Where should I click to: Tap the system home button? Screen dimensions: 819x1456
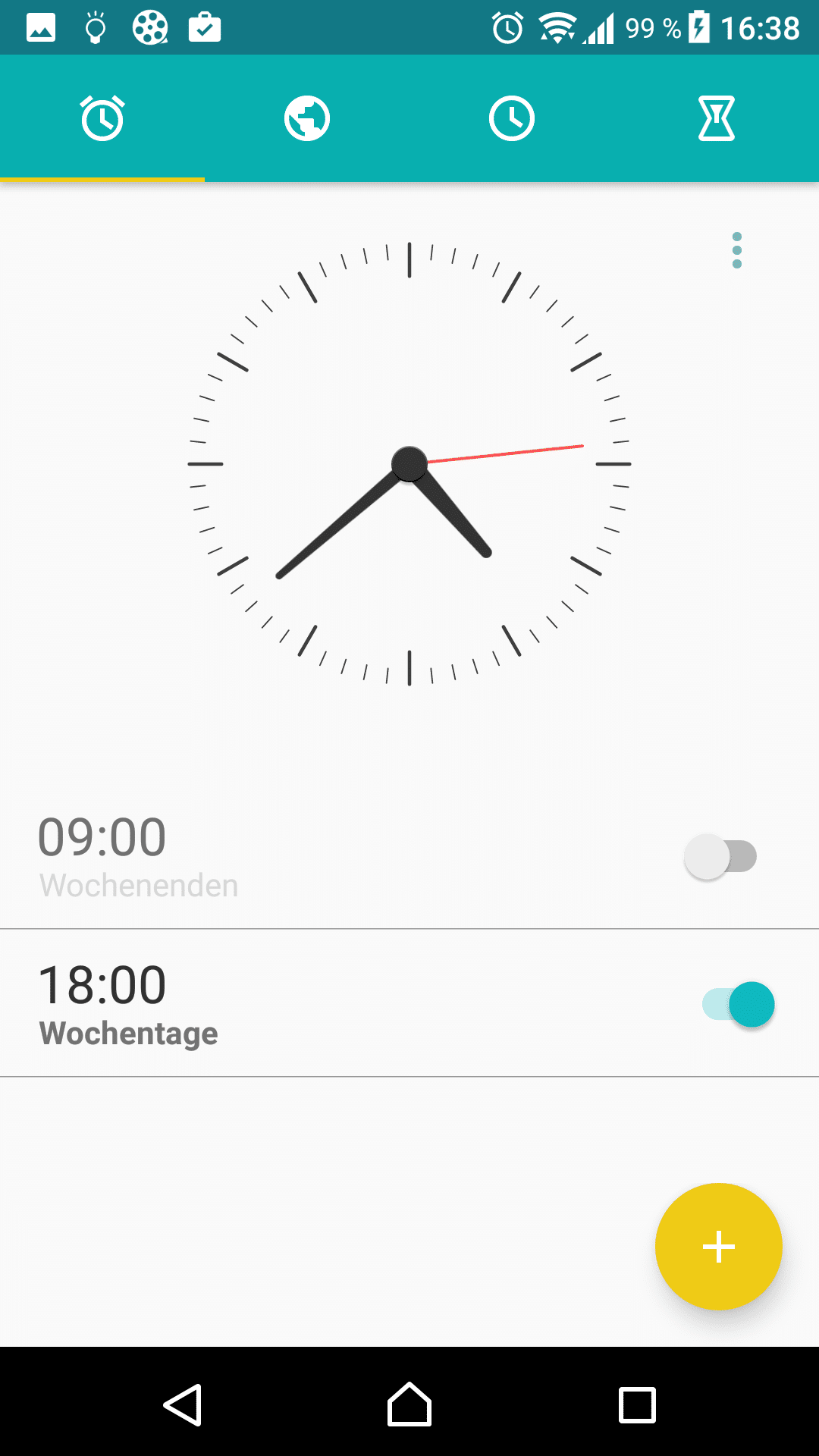(409, 1404)
